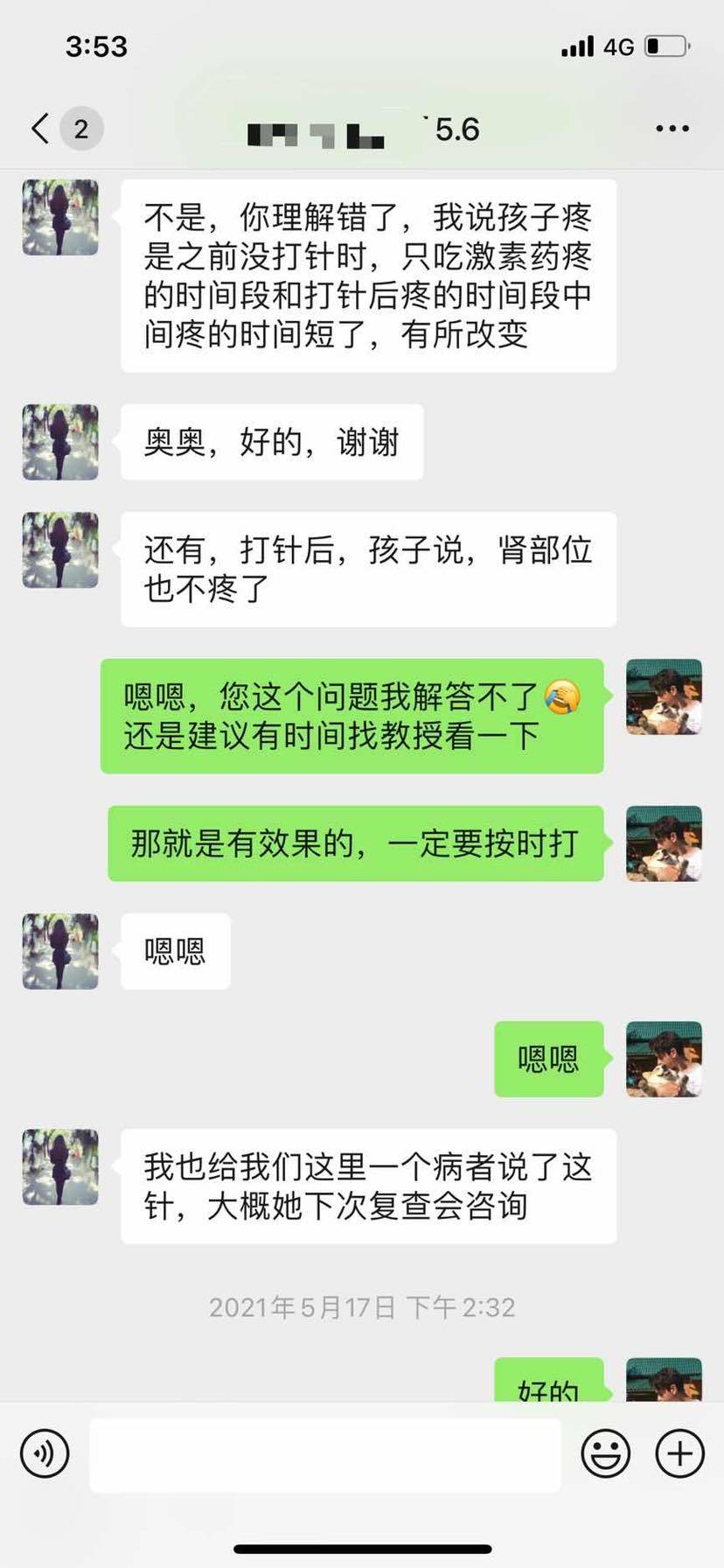View my profile avatar beside 那就是有效果的

[664, 843]
